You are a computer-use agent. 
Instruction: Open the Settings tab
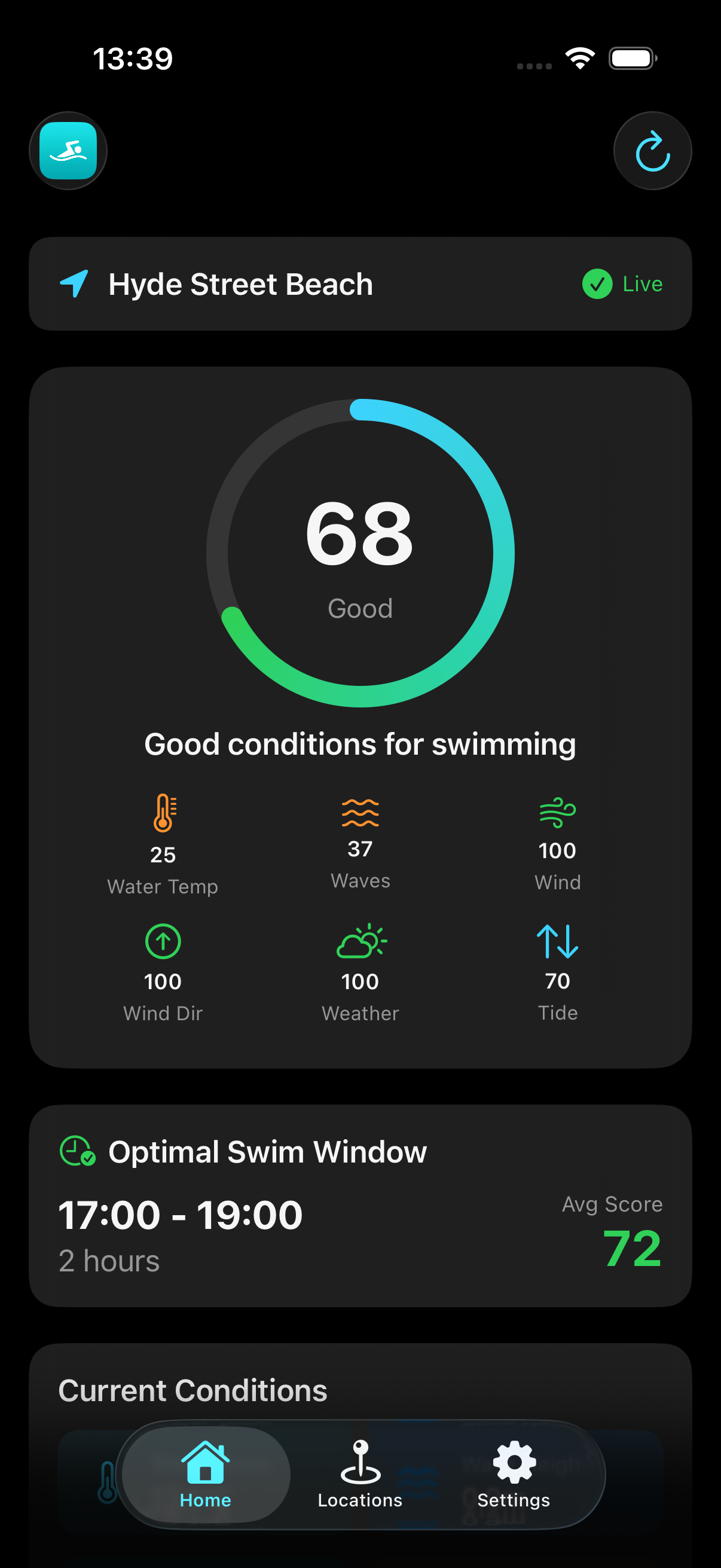(x=513, y=1479)
